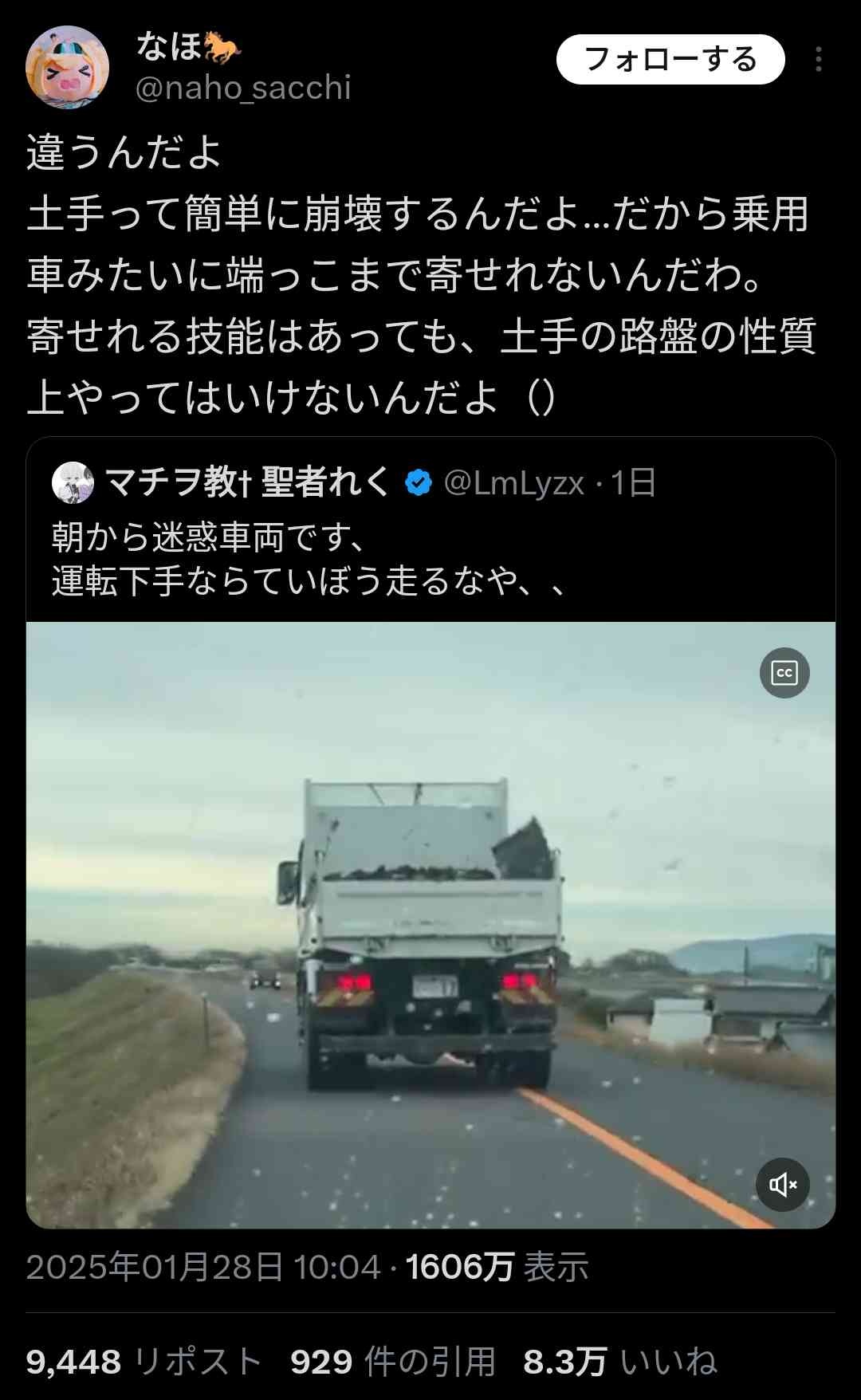View the 9,448 リポスト list
Image resolution: width=861 pixels, height=1400 pixels.
[x=143, y=1362]
